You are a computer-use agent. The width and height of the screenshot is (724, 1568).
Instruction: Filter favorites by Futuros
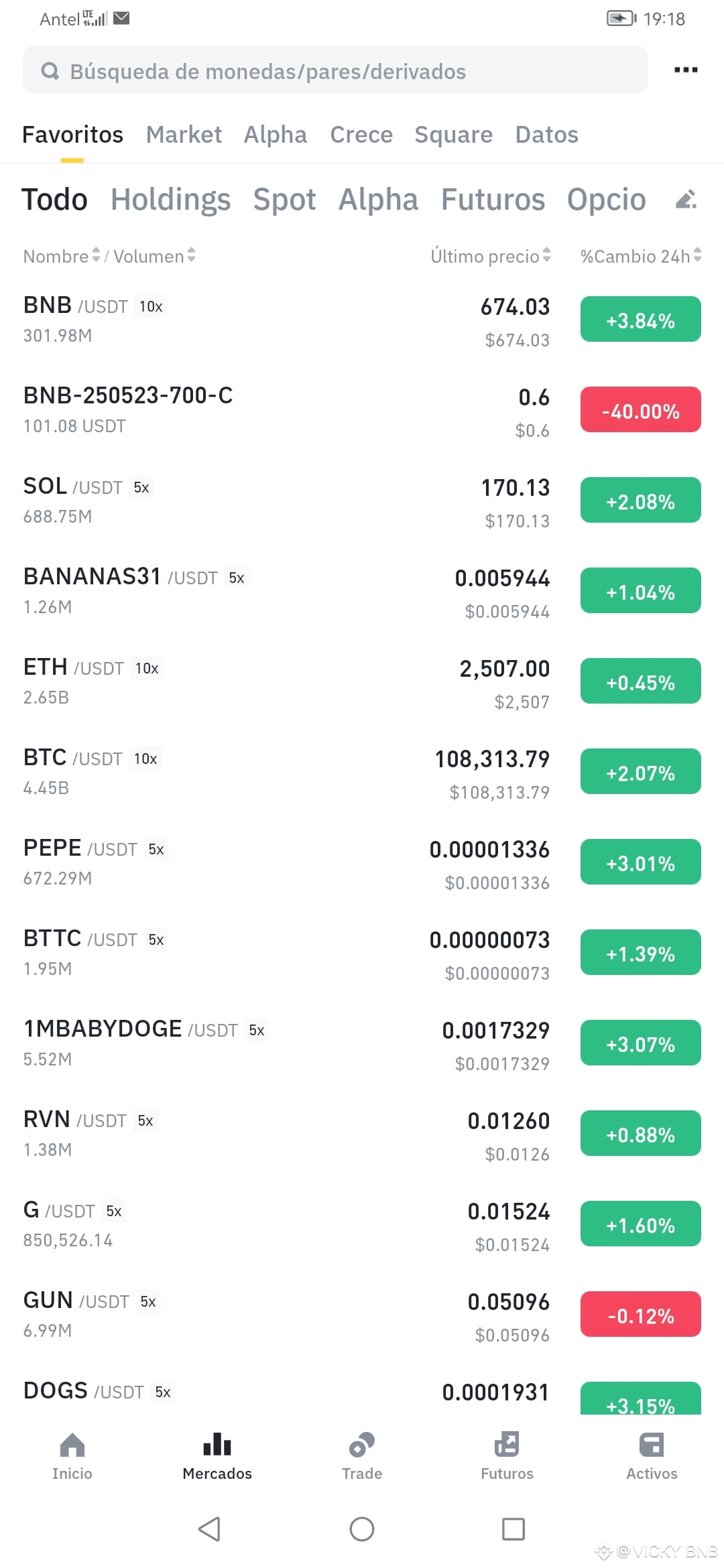pyautogui.click(x=493, y=200)
